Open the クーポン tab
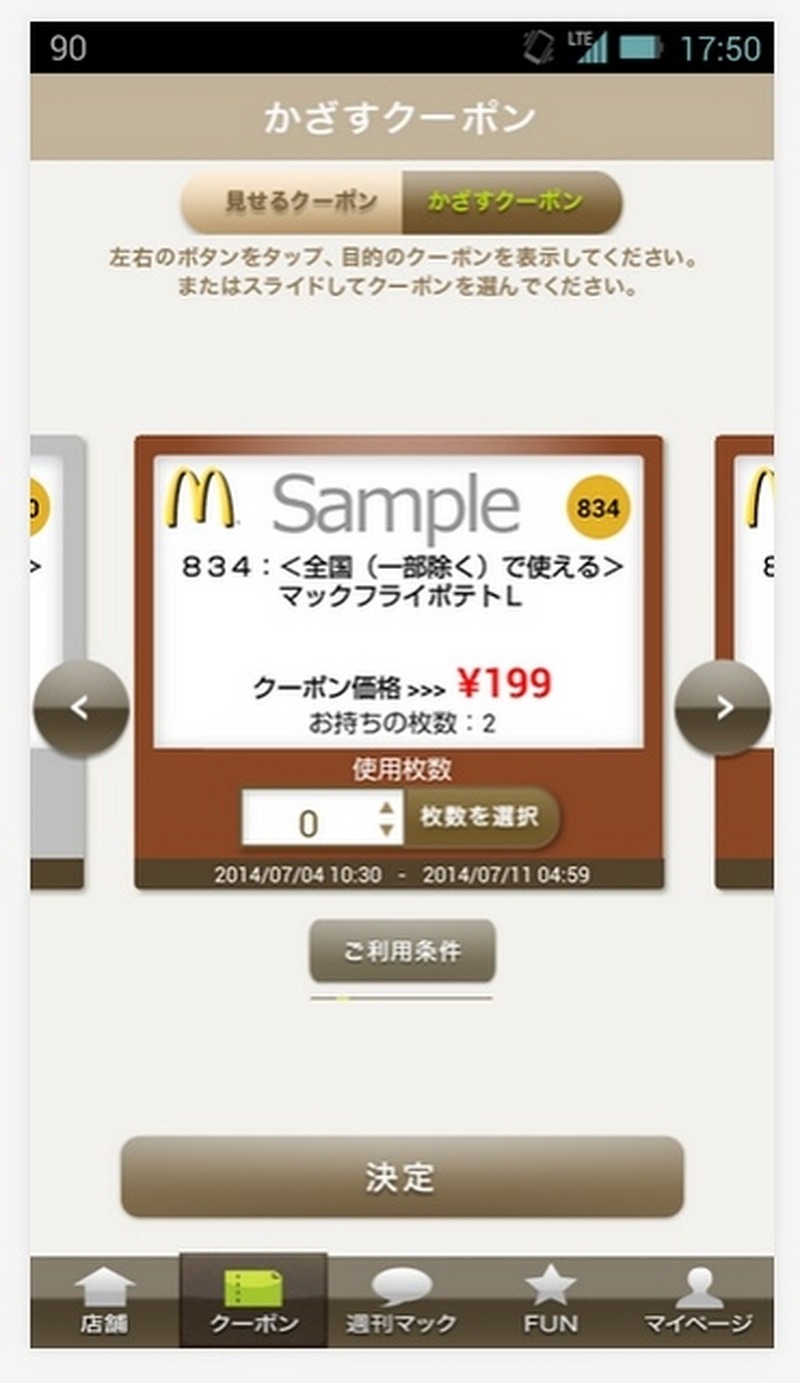Viewport: 800px width, 1383px height. pos(254,1303)
